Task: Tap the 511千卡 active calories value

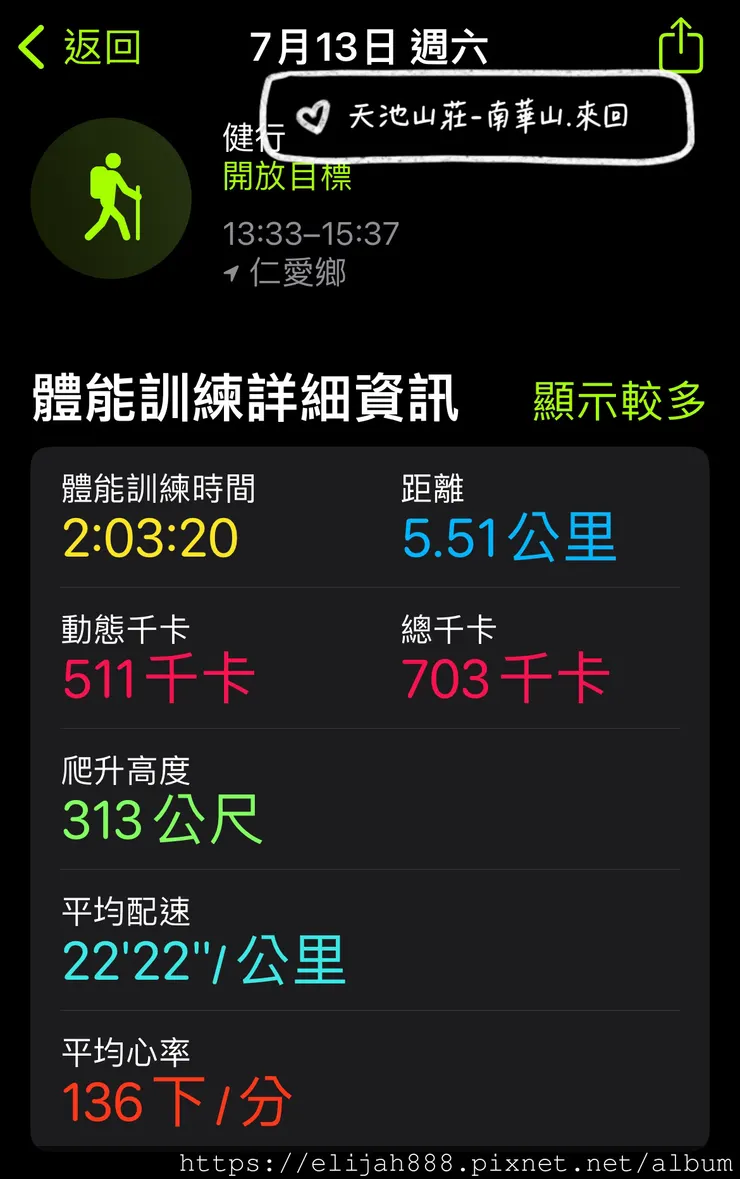Action: 156,678
